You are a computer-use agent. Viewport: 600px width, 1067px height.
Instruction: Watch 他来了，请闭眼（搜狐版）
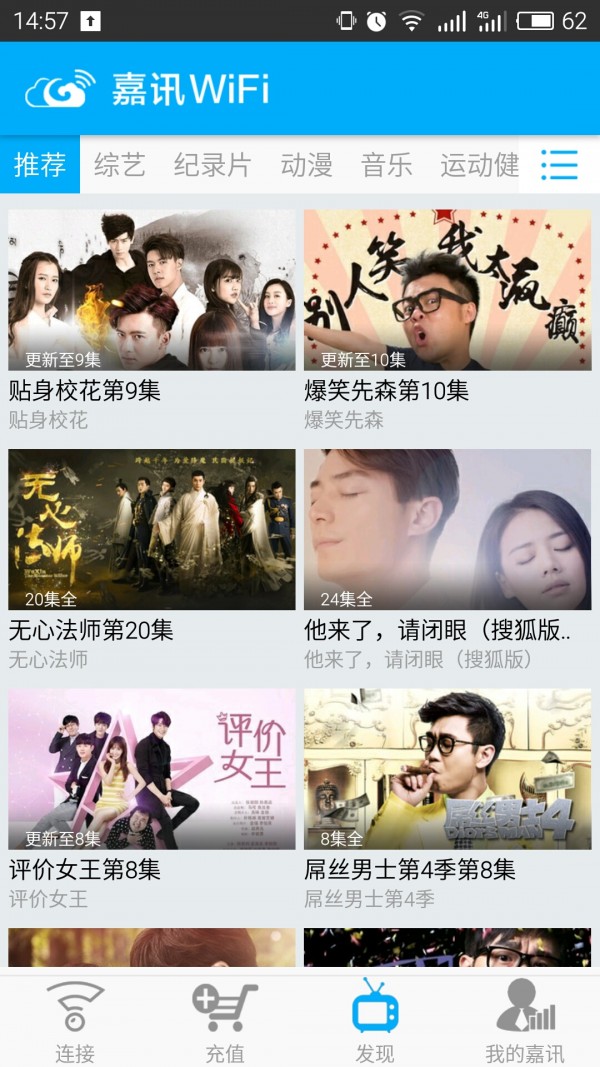(x=447, y=530)
